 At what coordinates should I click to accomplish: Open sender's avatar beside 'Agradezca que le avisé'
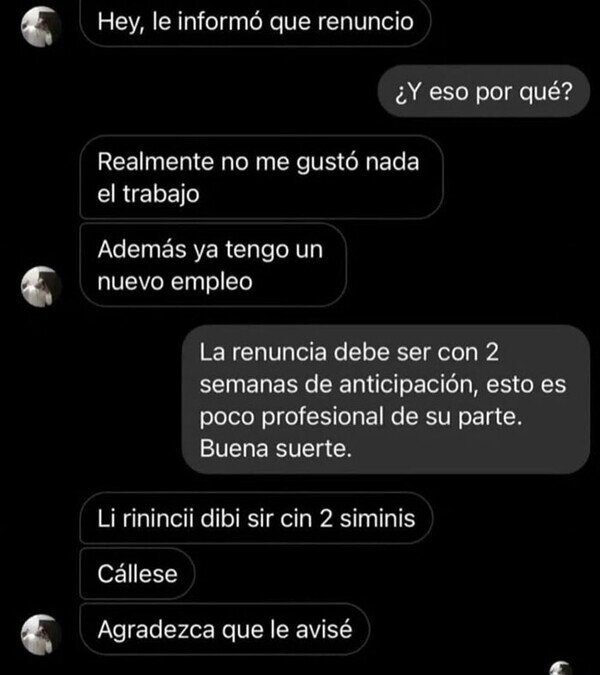[x=41, y=635]
